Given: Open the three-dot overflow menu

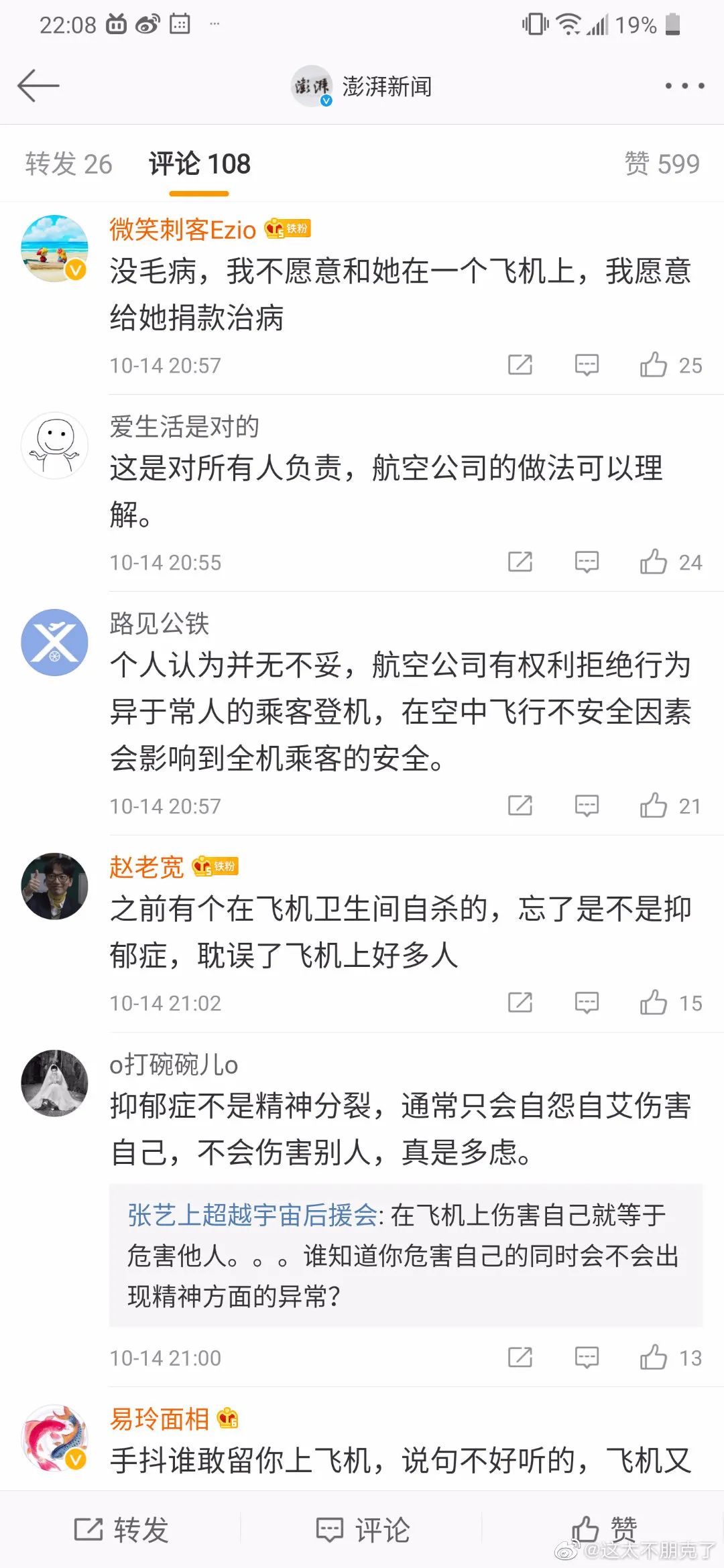Looking at the screenshot, I should click(684, 86).
